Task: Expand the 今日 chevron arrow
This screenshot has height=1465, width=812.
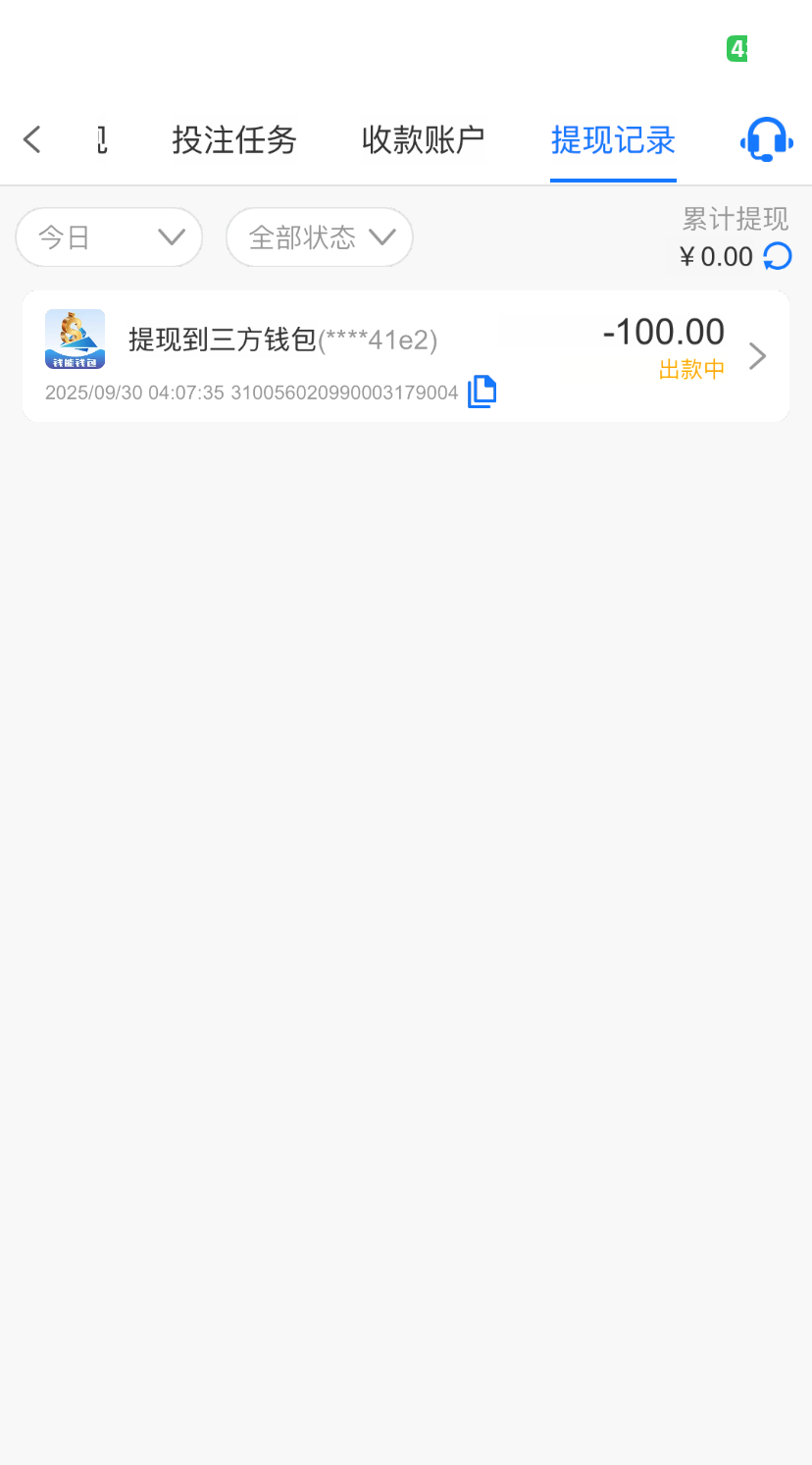Action: click(x=173, y=236)
